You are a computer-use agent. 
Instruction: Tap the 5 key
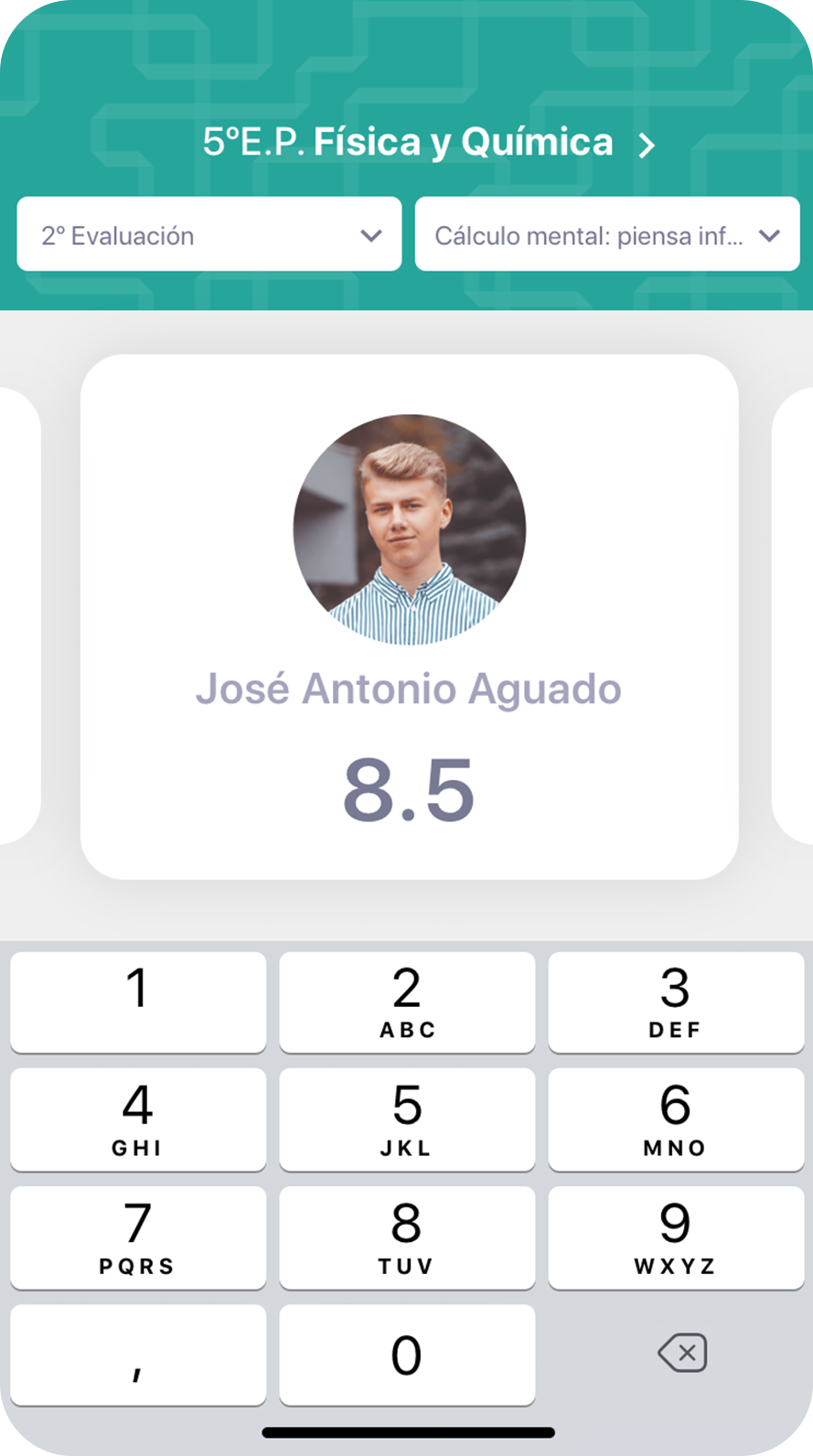point(407,1119)
